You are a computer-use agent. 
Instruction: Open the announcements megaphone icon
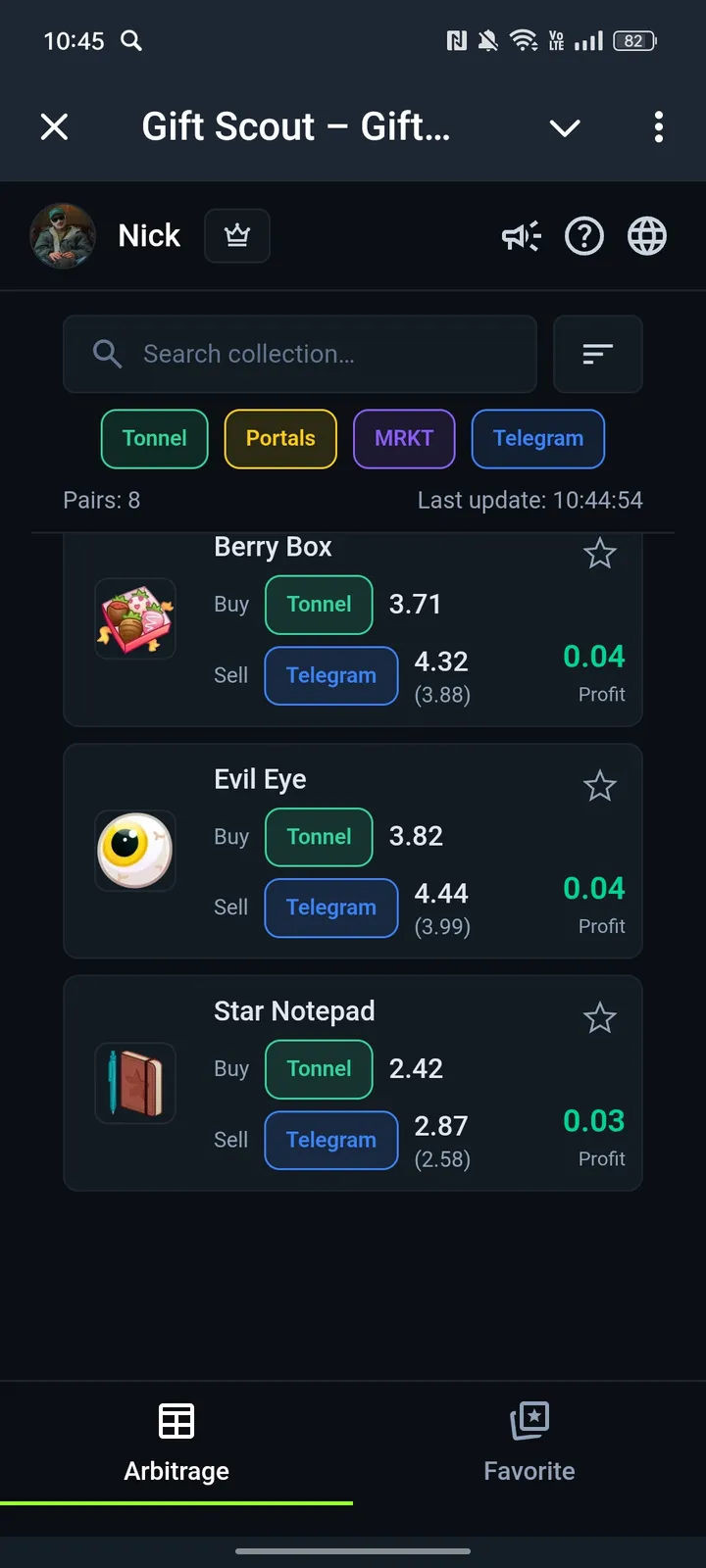click(521, 236)
